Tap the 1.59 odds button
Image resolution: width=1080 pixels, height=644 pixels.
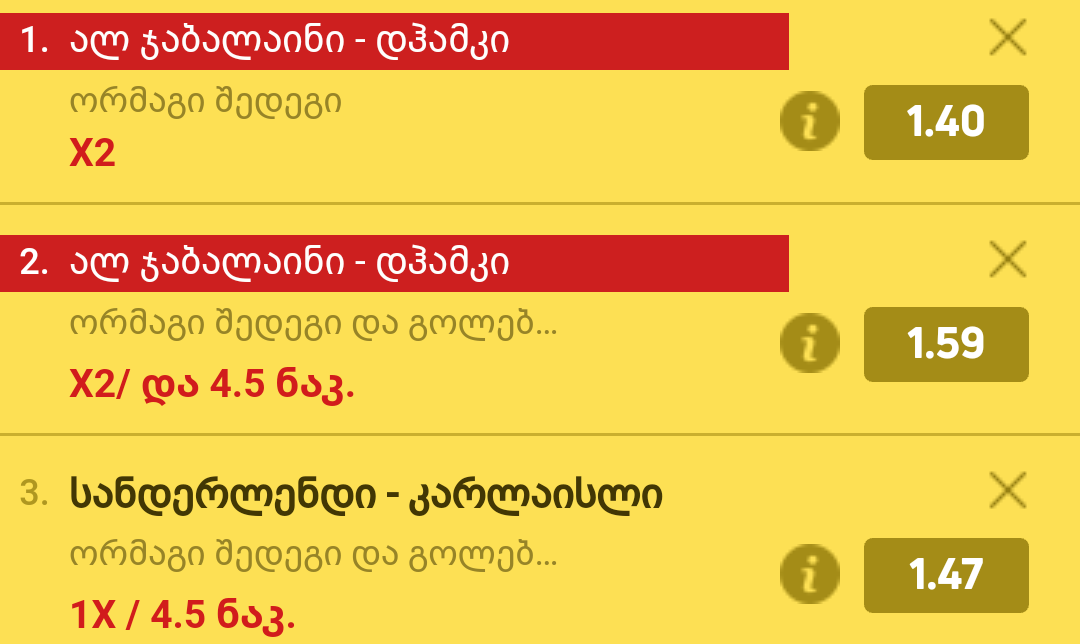(945, 344)
